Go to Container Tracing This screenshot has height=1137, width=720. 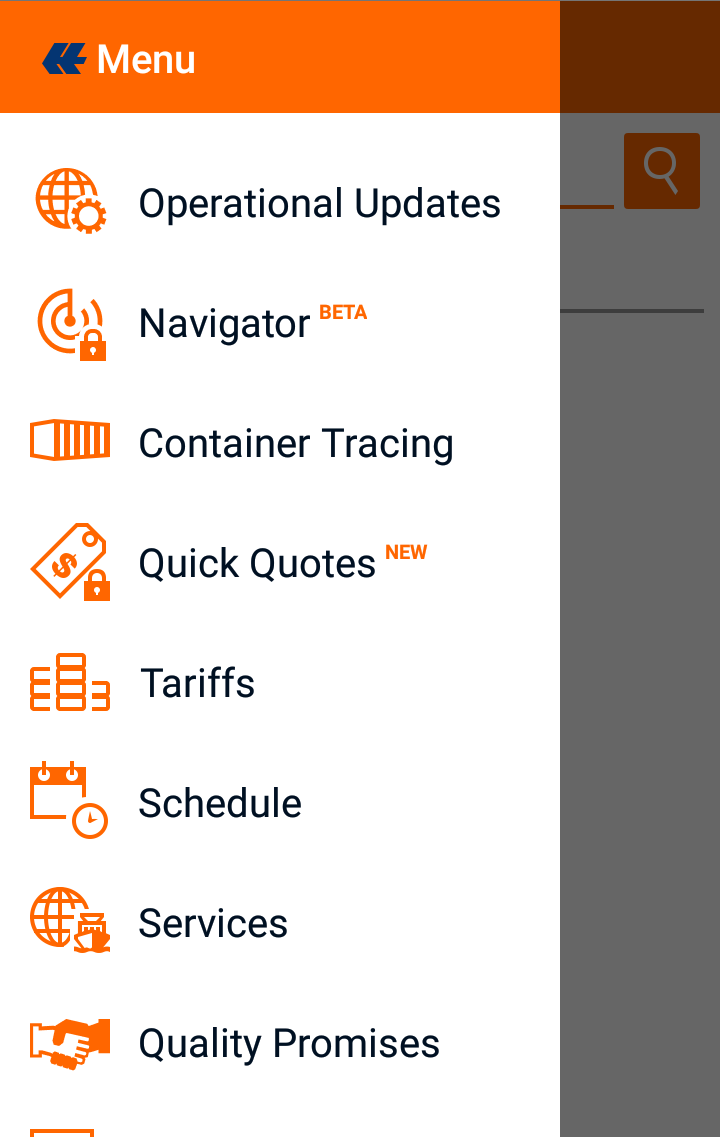[x=295, y=444]
